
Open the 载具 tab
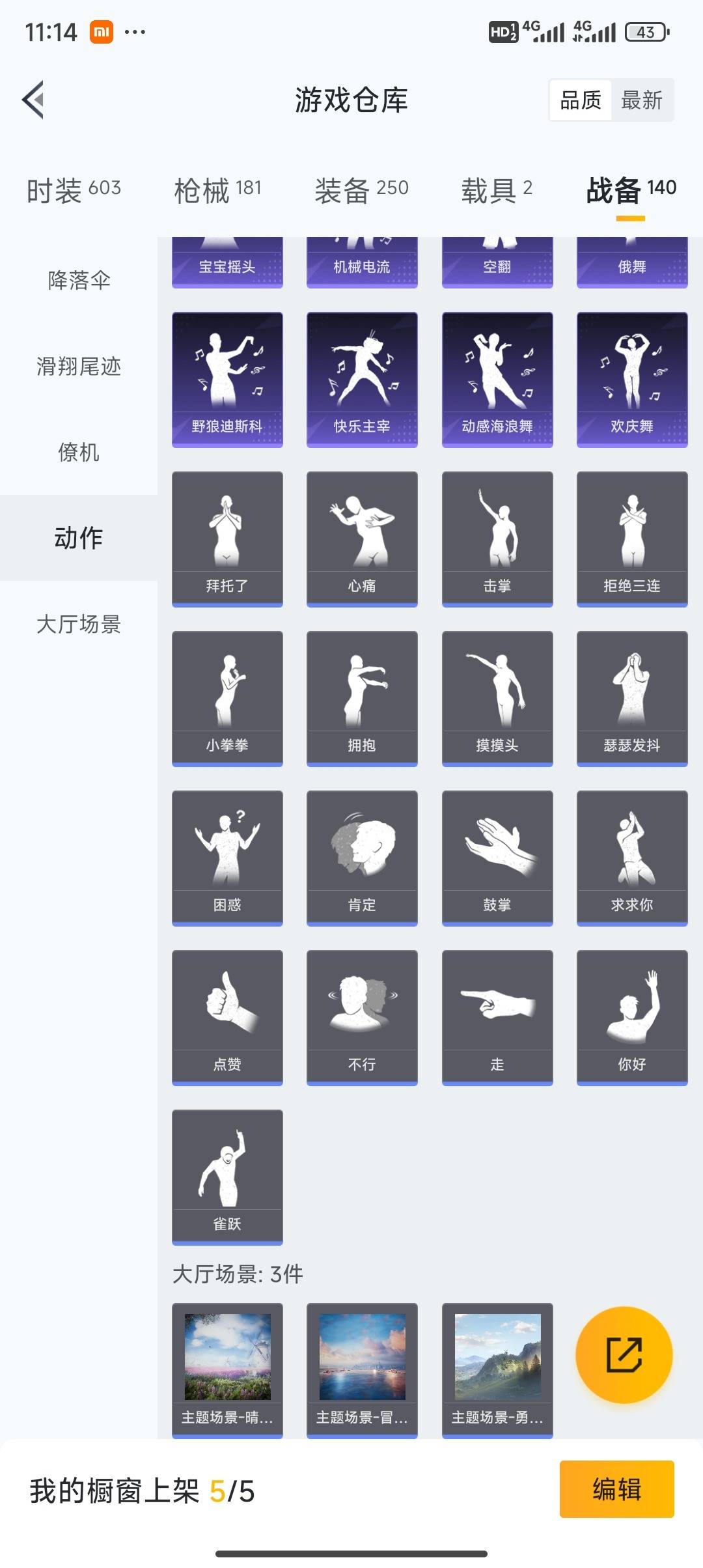pos(497,189)
